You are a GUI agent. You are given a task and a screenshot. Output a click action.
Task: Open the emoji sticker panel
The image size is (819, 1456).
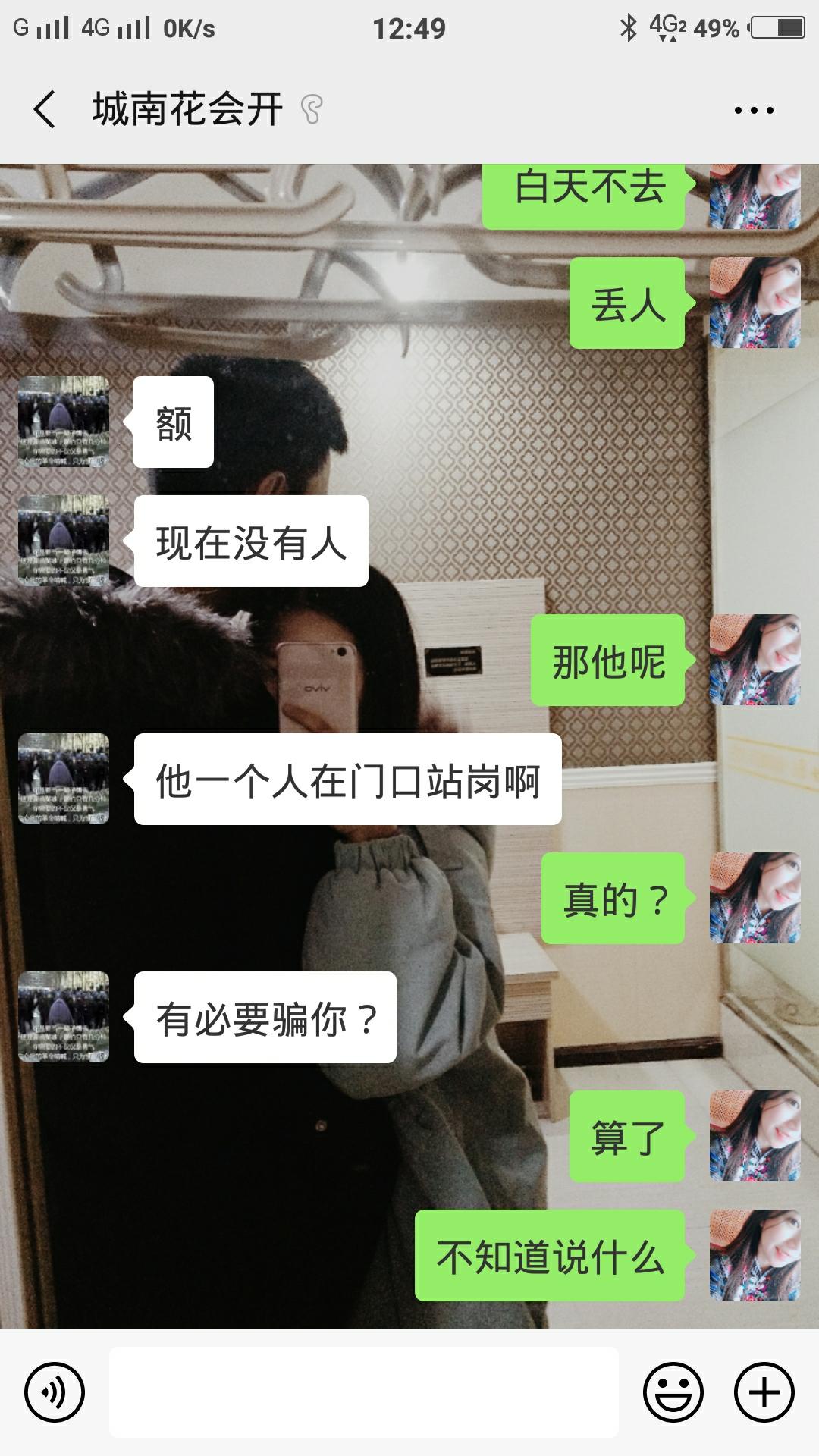pyautogui.click(x=673, y=1392)
